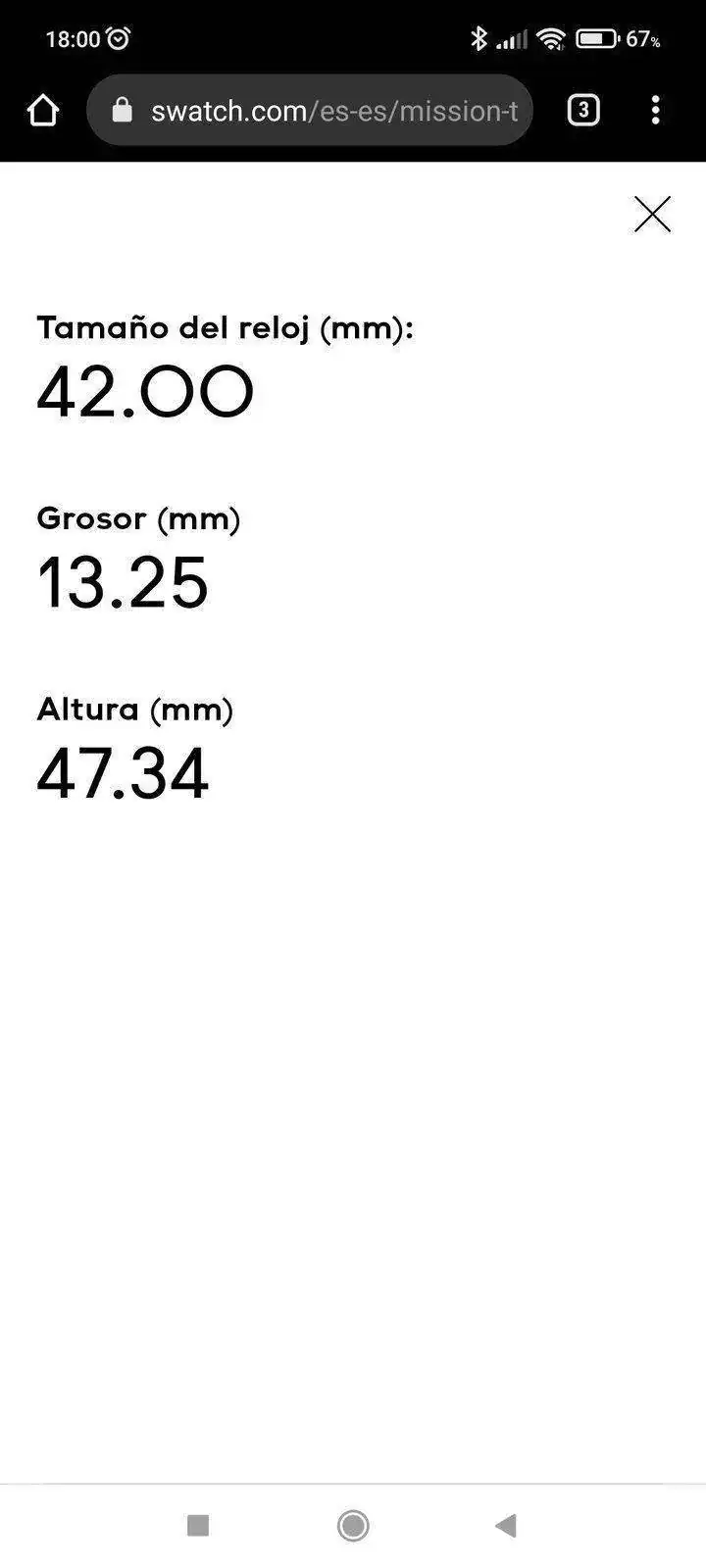706x1568 pixels.
Task: Go back using the system back button
Action: [x=506, y=1525]
